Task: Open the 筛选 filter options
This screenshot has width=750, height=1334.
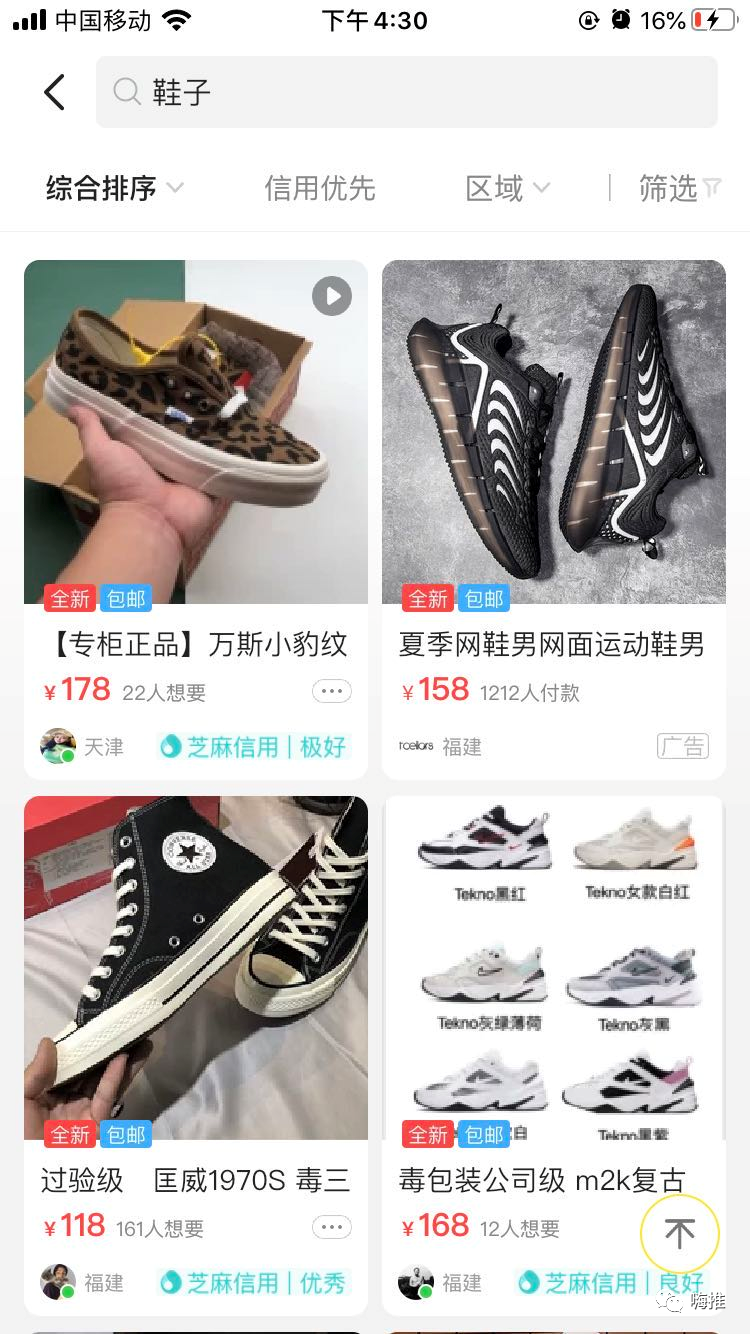Action: (679, 188)
